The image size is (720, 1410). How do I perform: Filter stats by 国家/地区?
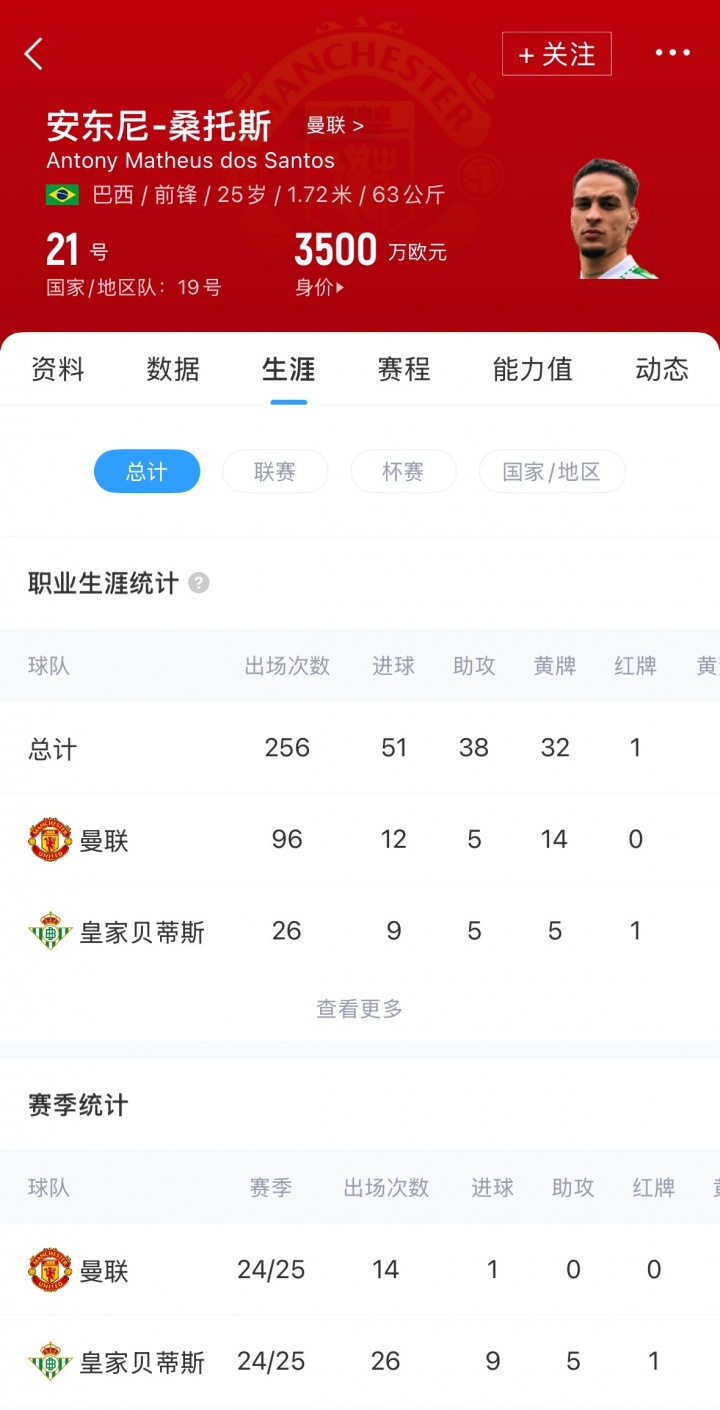[551, 472]
